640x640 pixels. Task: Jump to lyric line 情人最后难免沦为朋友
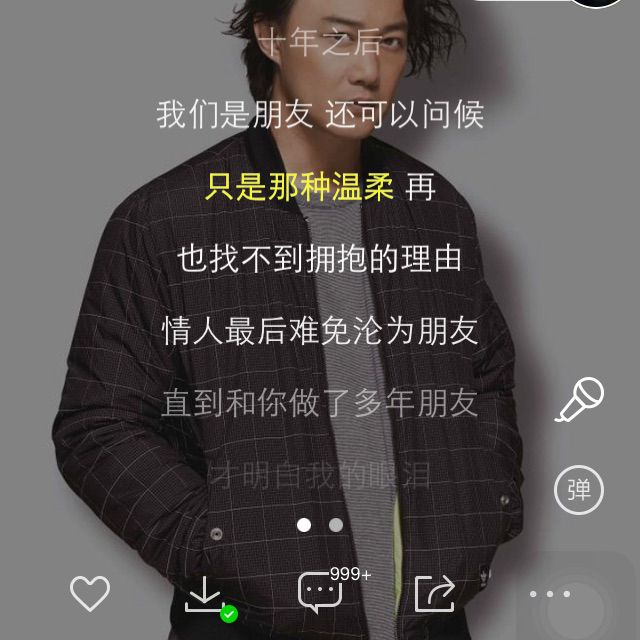[x=320, y=330]
